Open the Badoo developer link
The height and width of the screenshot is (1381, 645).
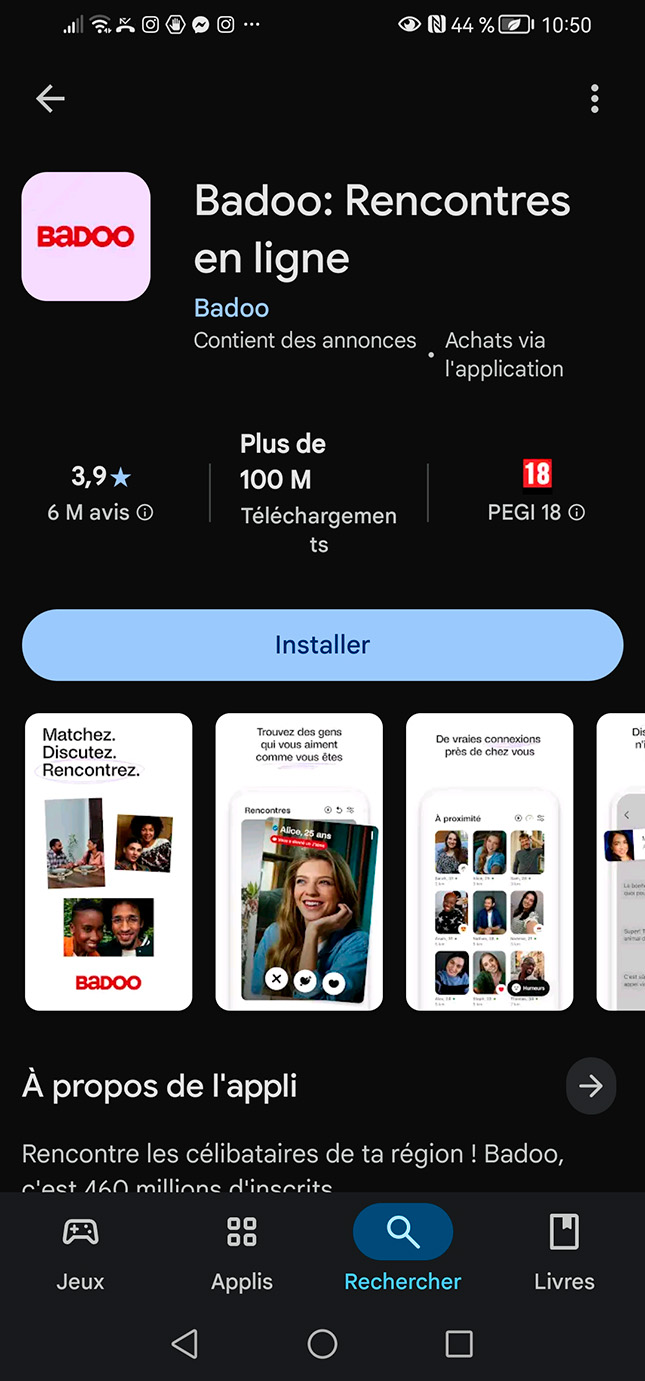(231, 308)
